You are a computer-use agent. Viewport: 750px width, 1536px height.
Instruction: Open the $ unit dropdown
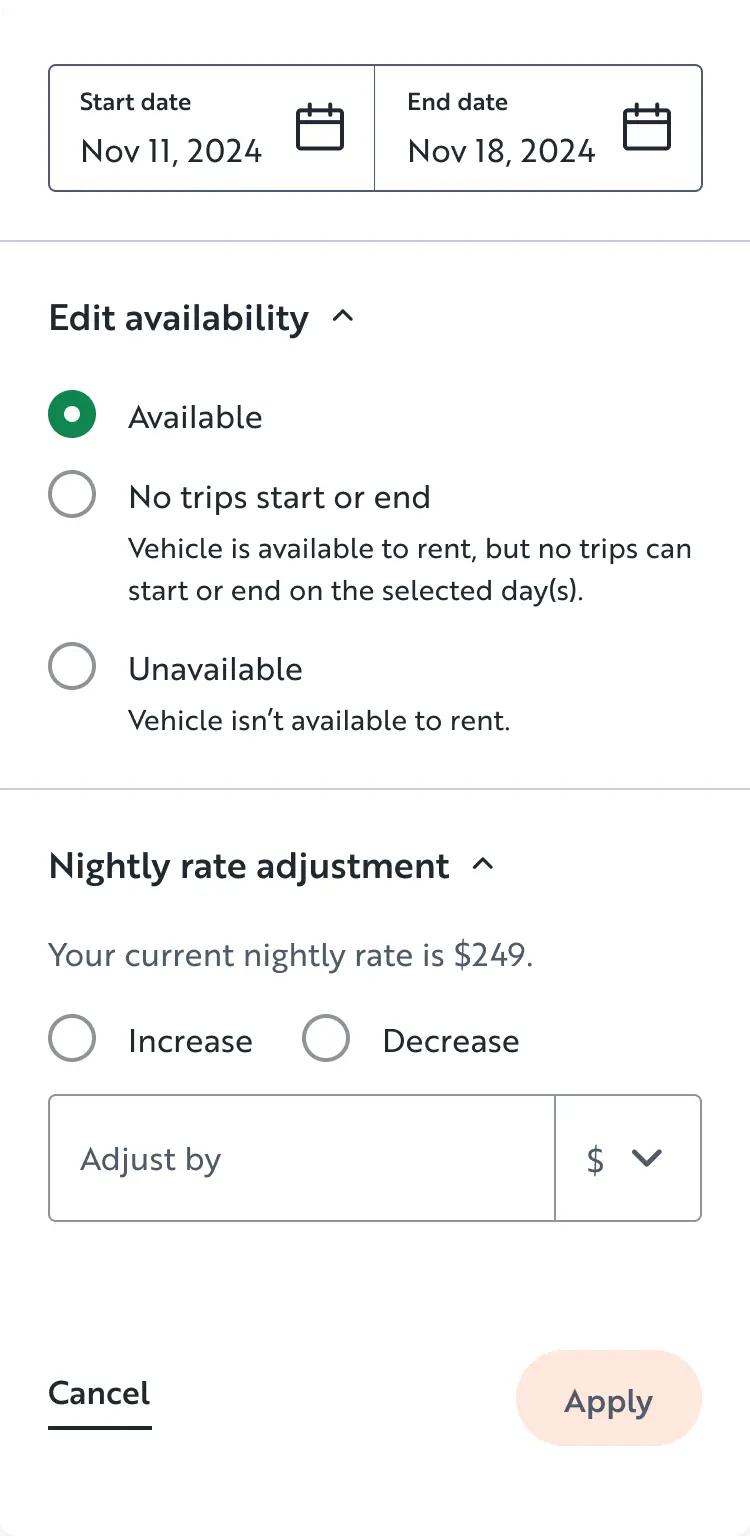pos(627,1158)
